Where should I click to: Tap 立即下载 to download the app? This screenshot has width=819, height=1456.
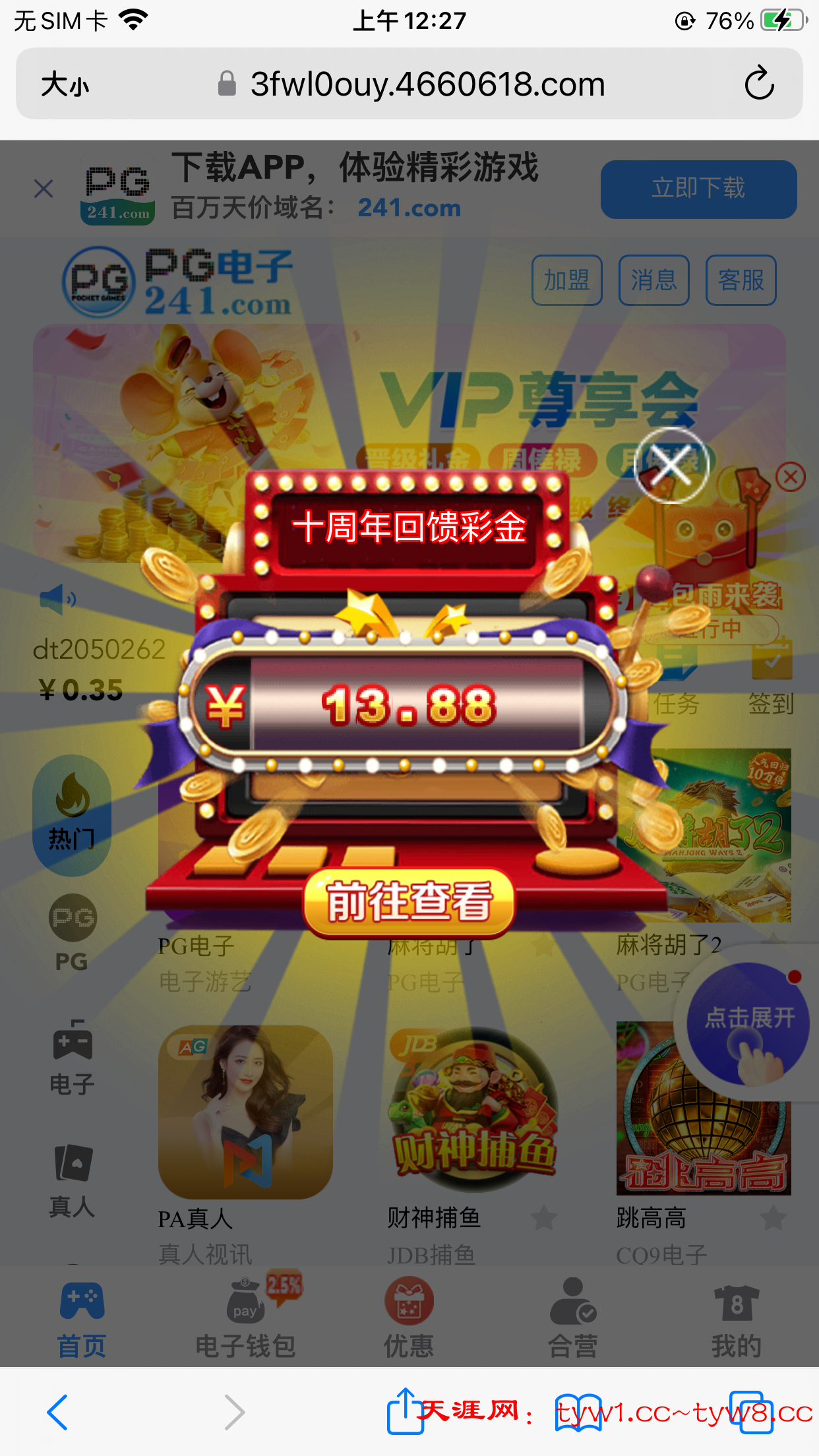(x=698, y=189)
